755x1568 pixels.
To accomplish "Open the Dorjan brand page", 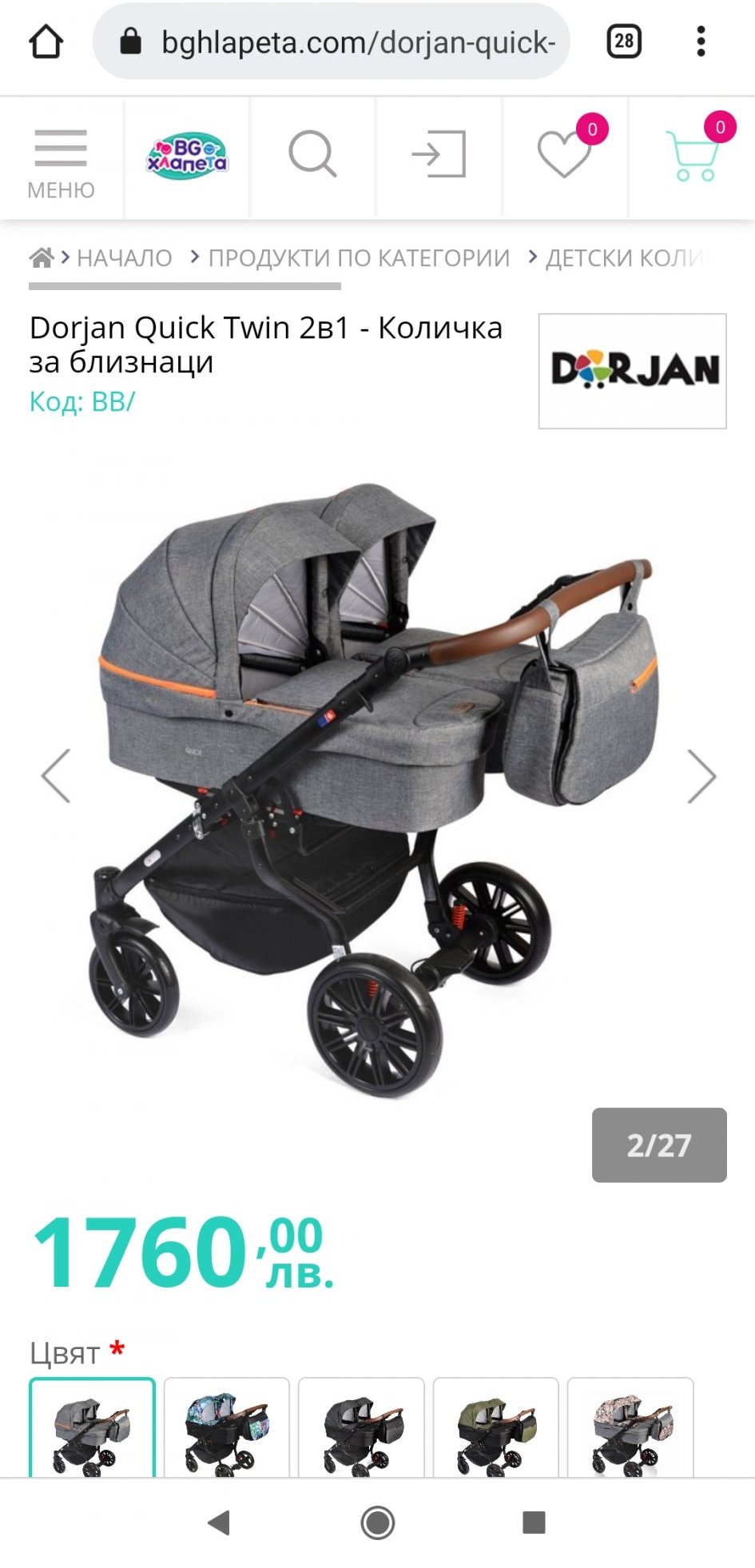I will [632, 371].
